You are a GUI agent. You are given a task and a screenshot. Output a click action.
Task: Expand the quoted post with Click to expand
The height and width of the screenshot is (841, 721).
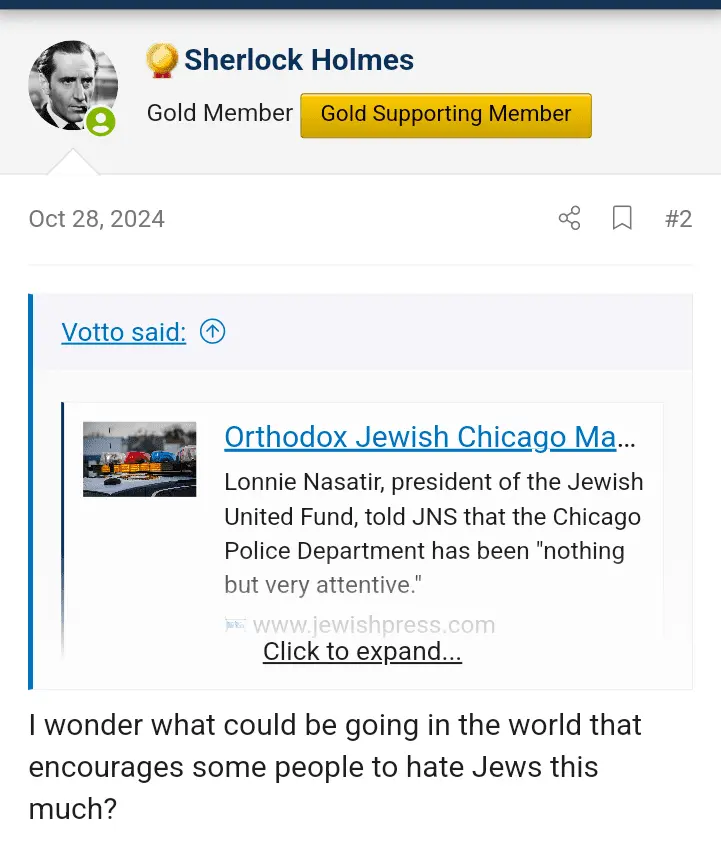[x=362, y=652]
